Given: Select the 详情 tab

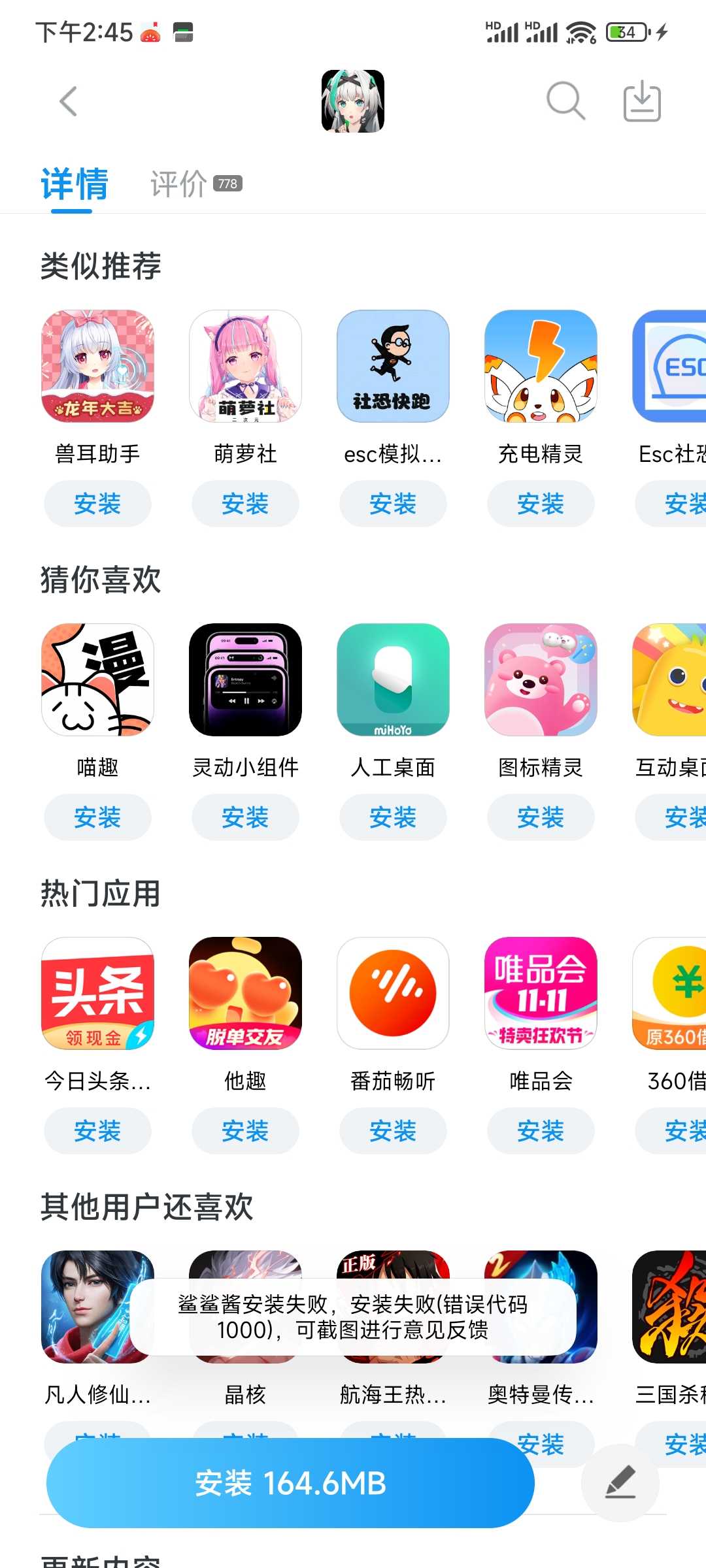Looking at the screenshot, I should pos(74,184).
